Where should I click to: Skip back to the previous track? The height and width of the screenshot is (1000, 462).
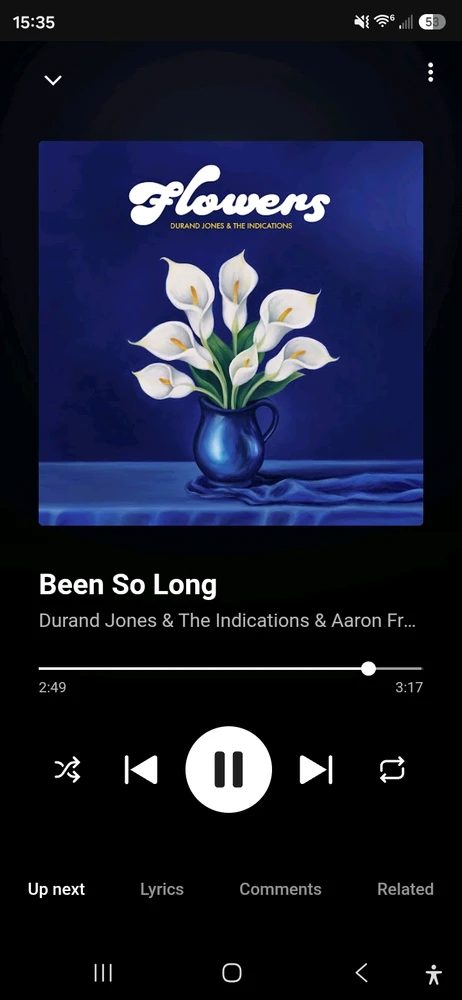(141, 769)
